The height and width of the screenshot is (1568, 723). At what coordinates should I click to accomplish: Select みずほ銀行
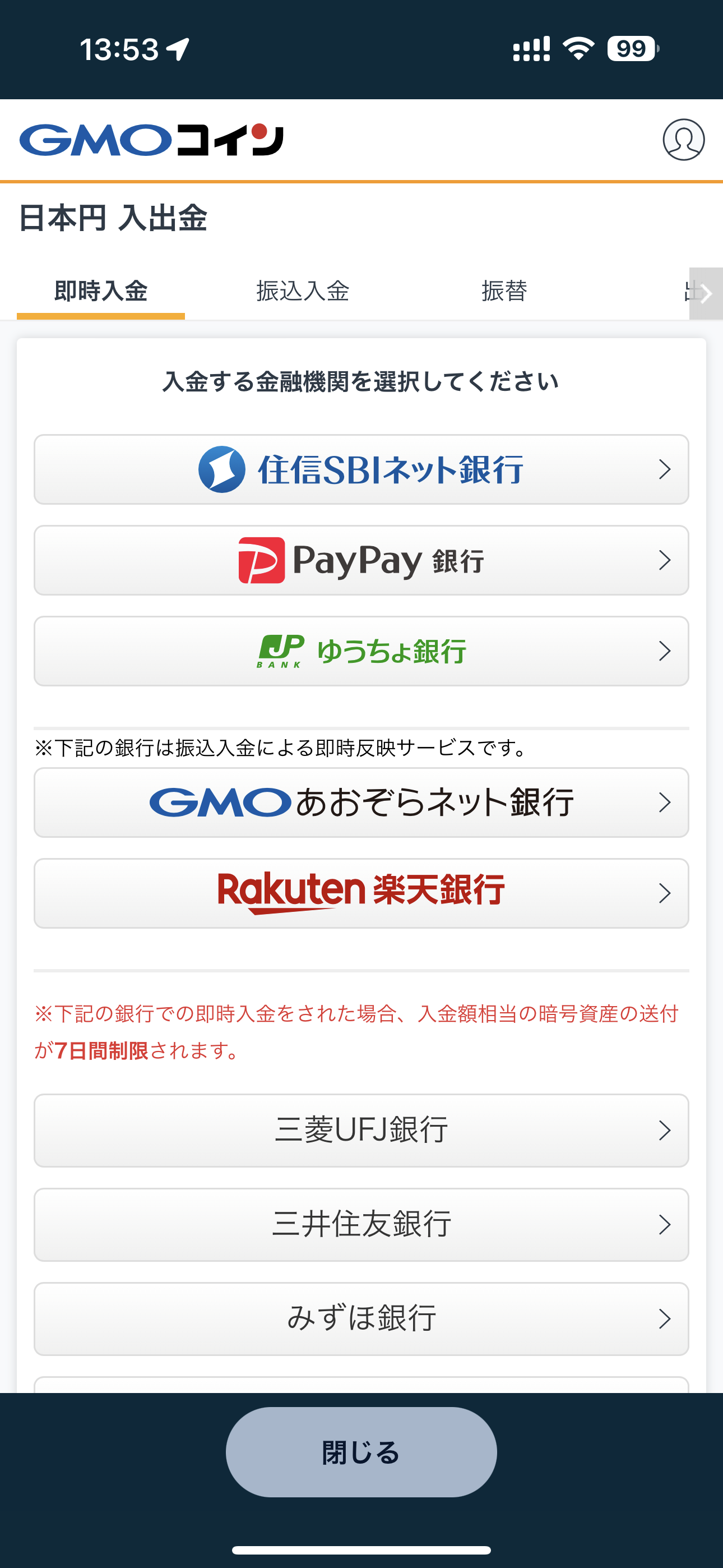361,1319
